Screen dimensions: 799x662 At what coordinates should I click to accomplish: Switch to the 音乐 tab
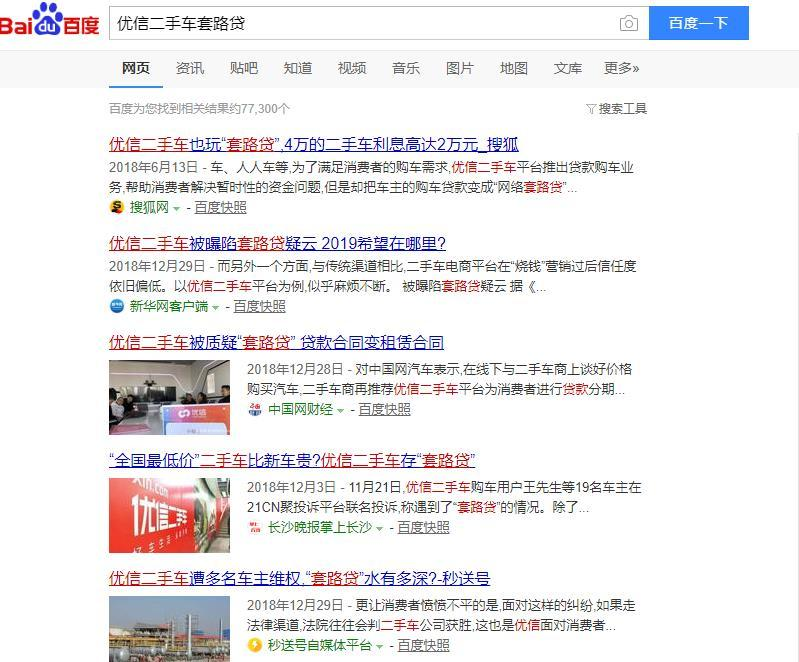pos(406,68)
